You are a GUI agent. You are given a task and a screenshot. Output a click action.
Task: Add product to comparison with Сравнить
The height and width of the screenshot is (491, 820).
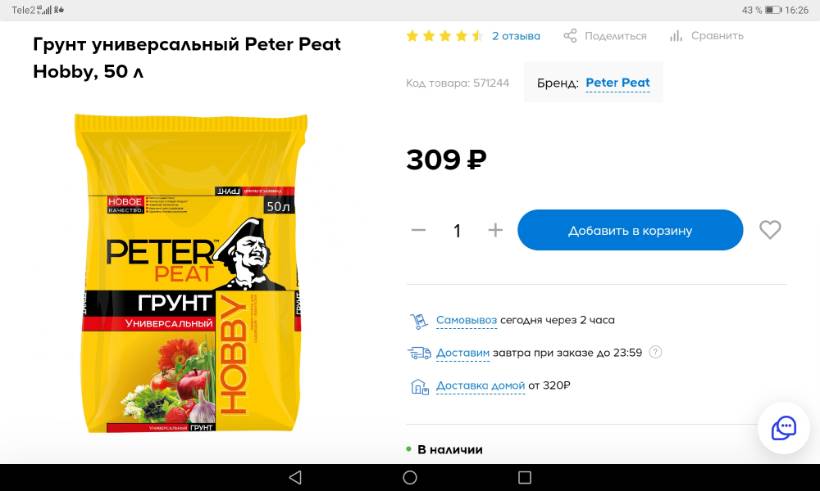(706, 36)
